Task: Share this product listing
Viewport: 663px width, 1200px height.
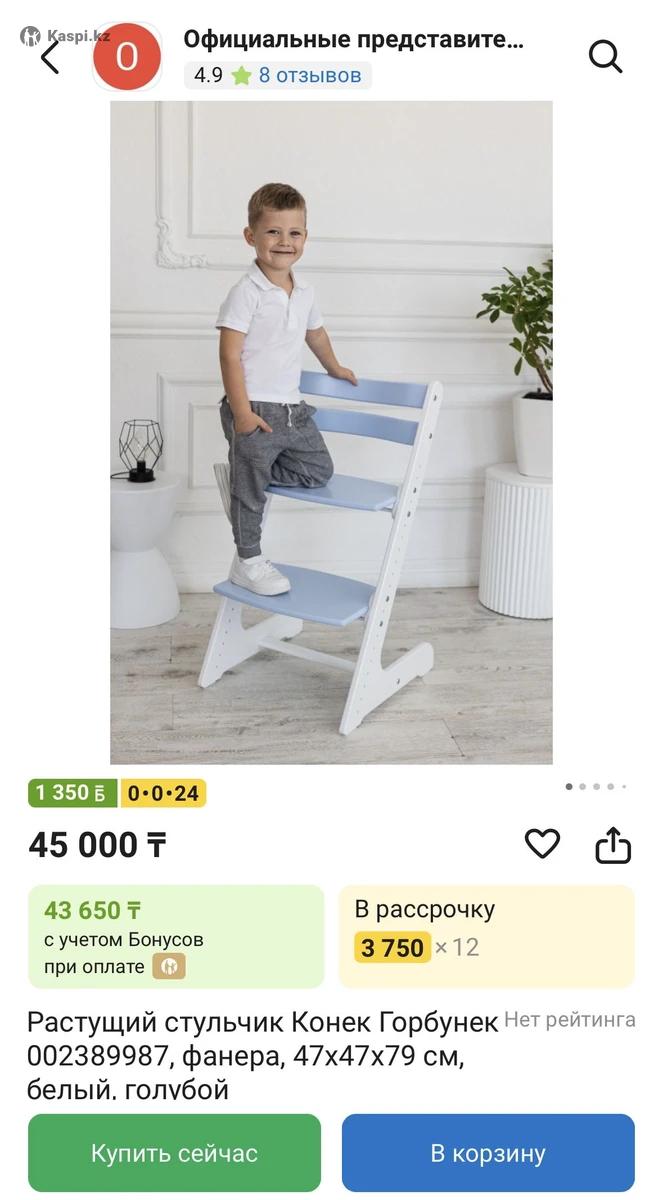Action: coord(613,845)
